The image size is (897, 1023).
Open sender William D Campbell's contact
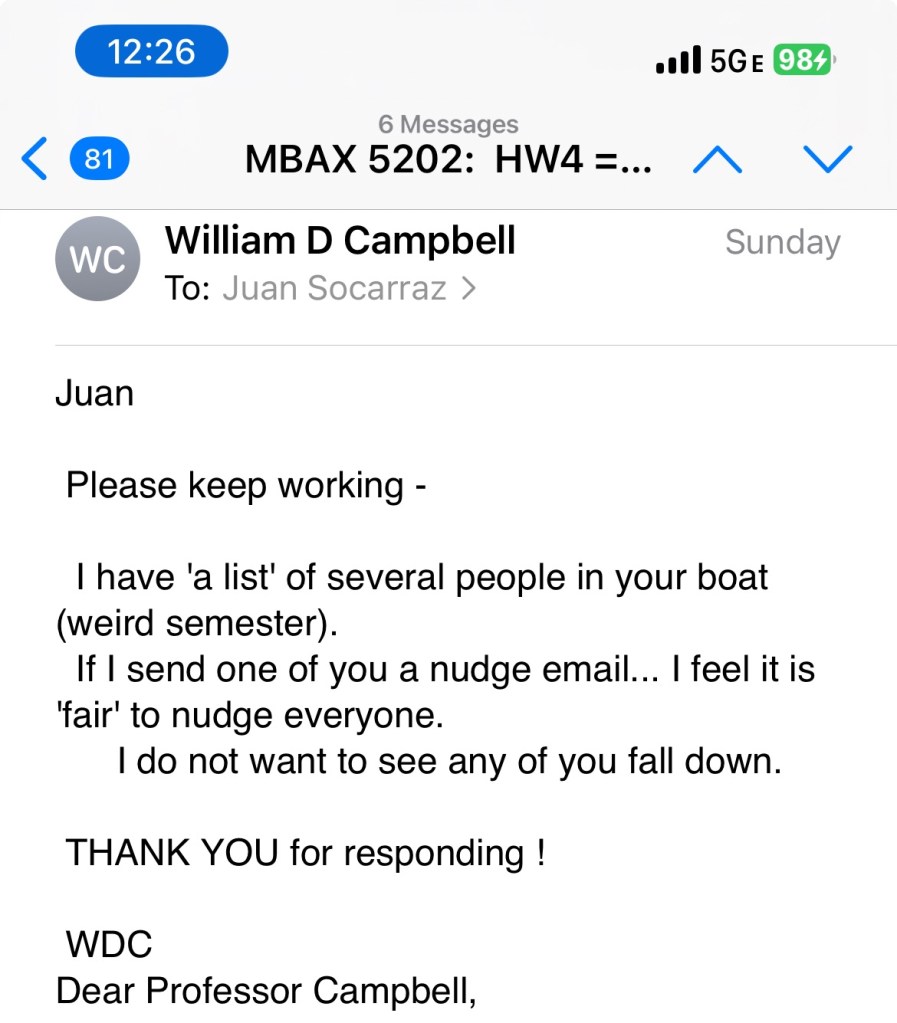(340, 241)
